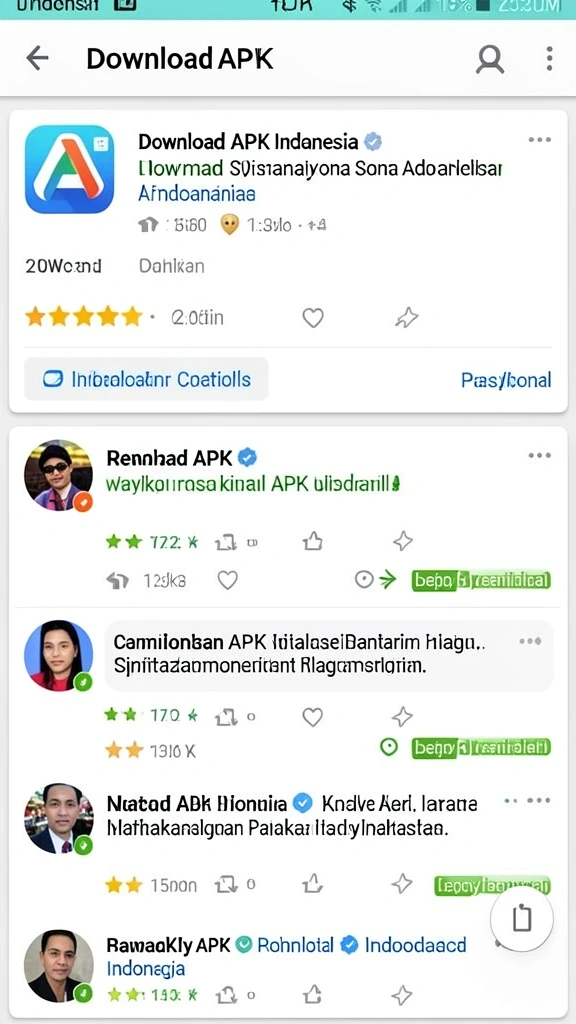Tap the green button in Camnilonban APK row
The image size is (576, 1024).
point(481,747)
